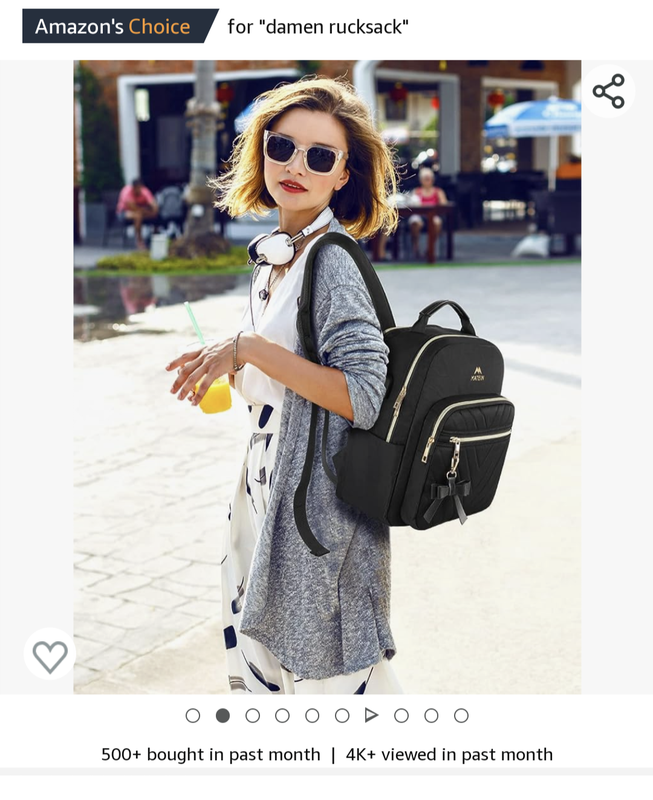Share this backpack product
The height and width of the screenshot is (800, 653).
(x=608, y=91)
